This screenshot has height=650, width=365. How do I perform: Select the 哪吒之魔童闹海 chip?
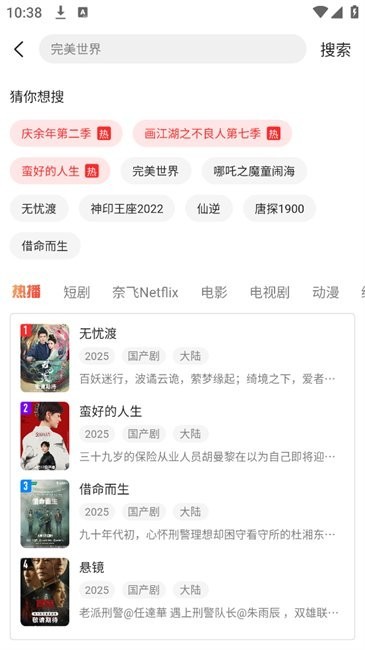pyautogui.click(x=254, y=171)
